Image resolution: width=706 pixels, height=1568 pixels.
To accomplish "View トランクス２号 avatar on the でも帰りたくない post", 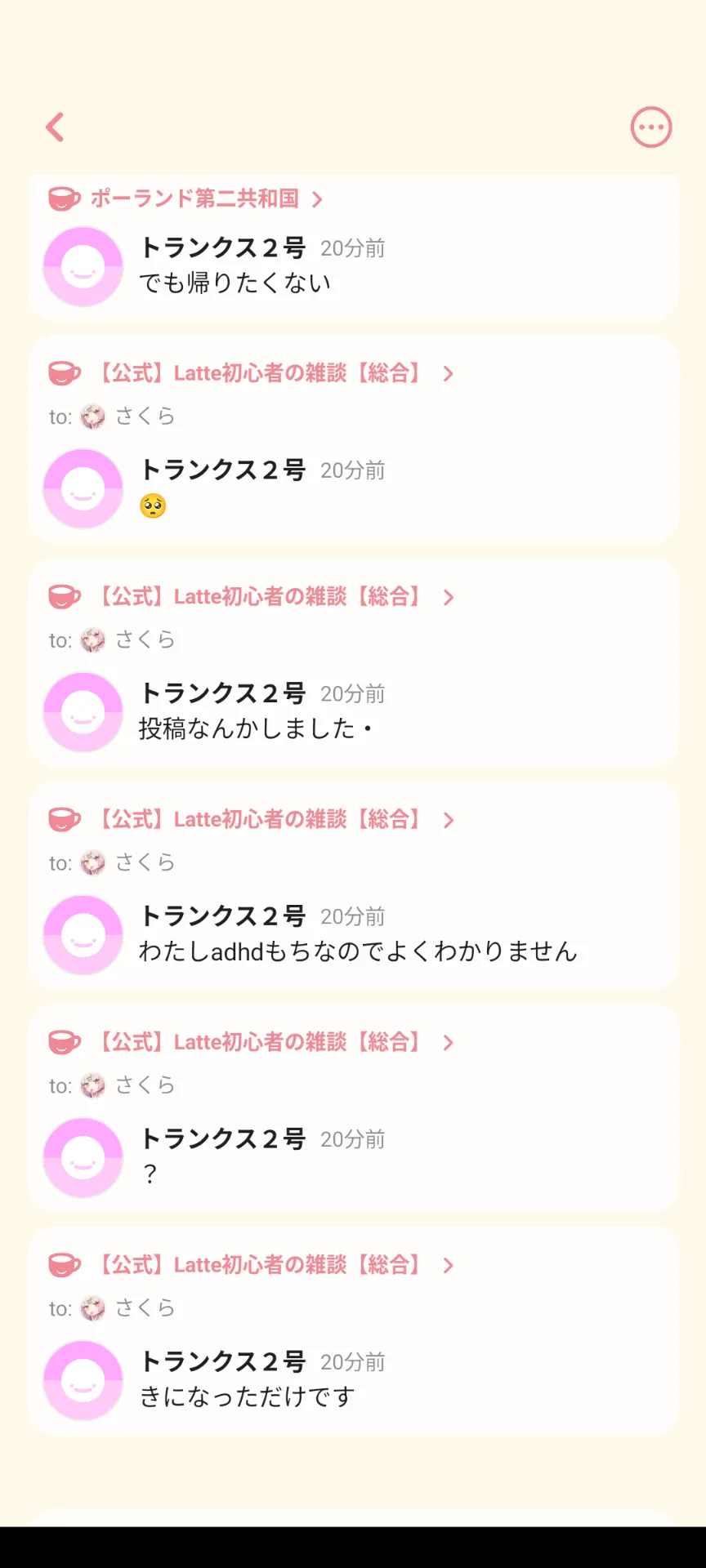I will 83,266.
